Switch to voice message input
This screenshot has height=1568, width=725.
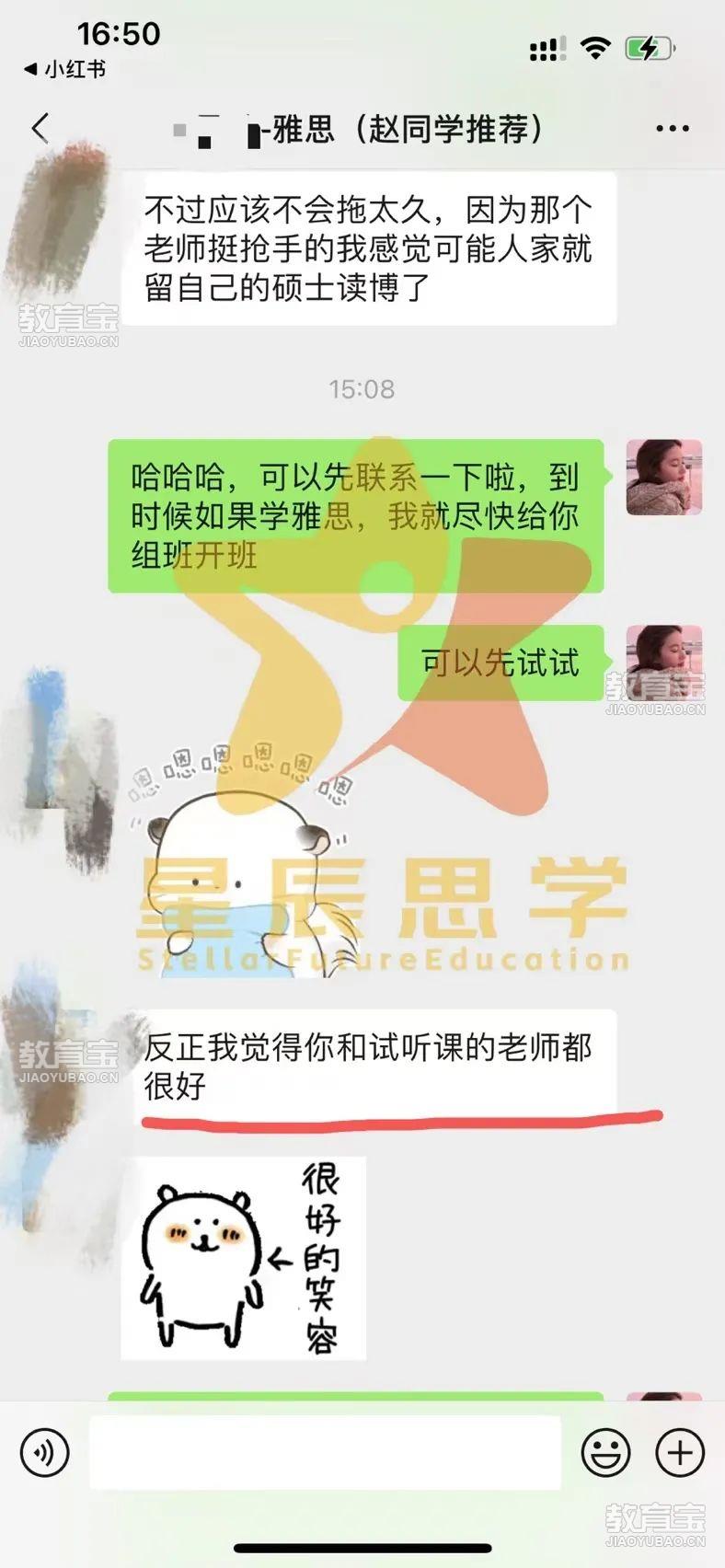point(44,1453)
